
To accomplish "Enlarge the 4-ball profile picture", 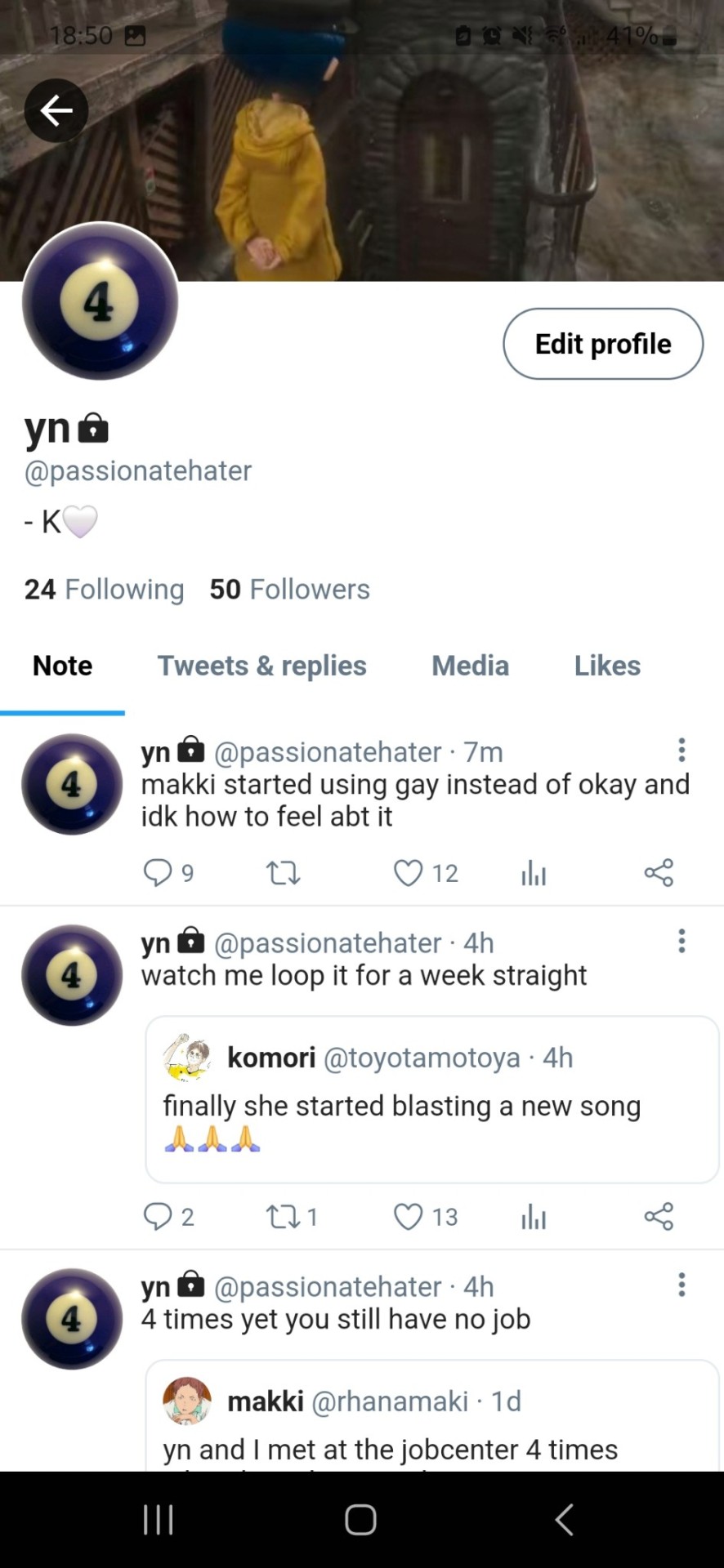I will click(100, 301).
